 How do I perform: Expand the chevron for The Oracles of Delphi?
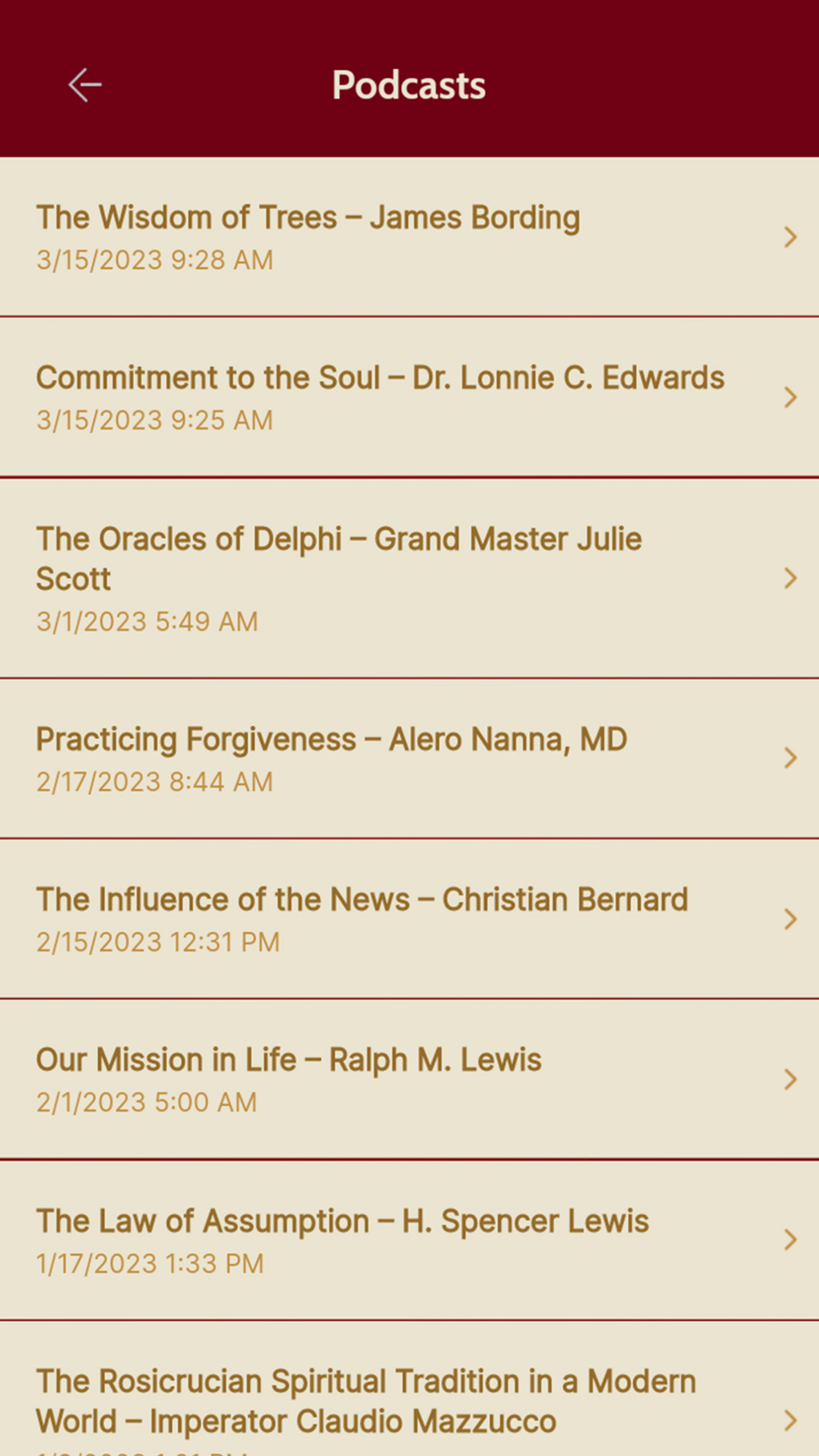(790, 578)
